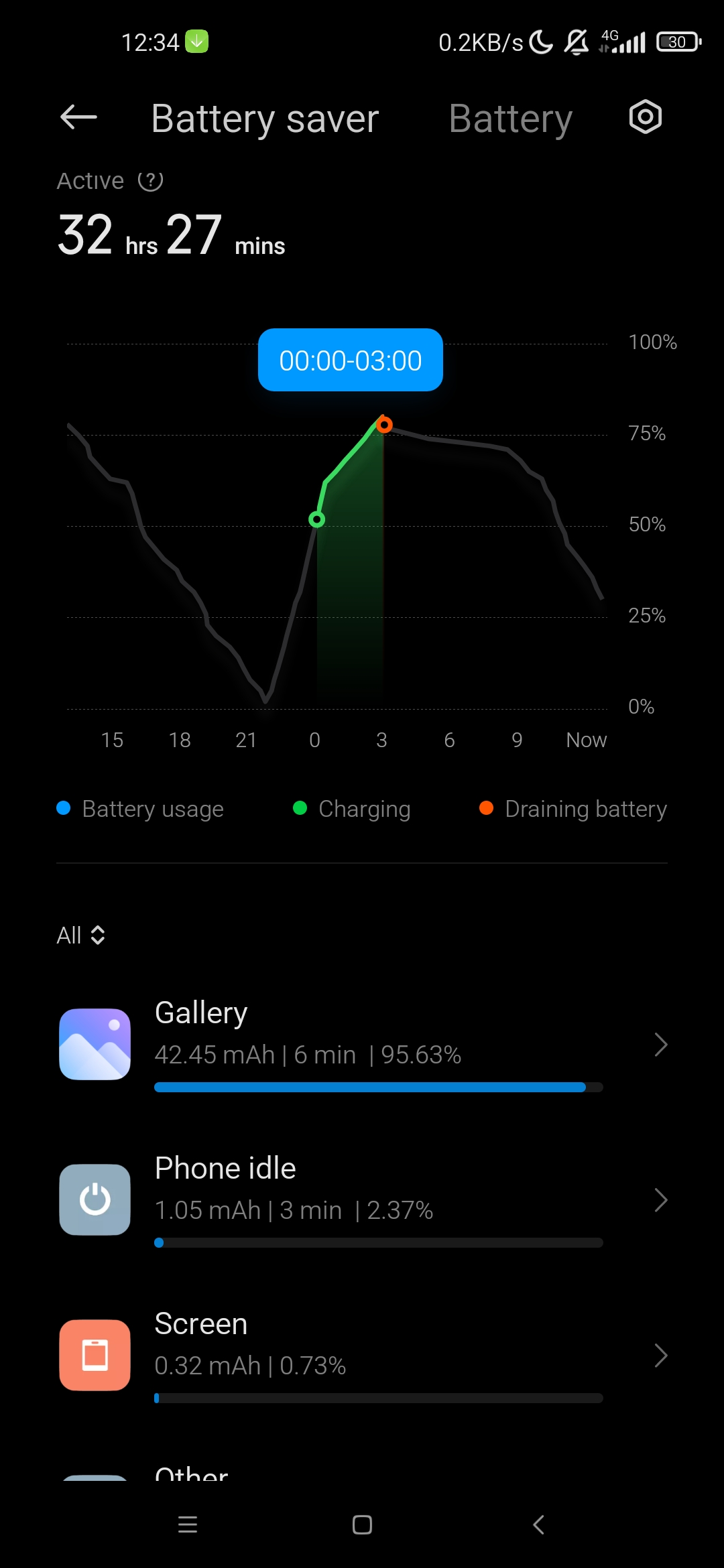
Task: Tap the orange draining point on the graph
Action: pos(384,424)
